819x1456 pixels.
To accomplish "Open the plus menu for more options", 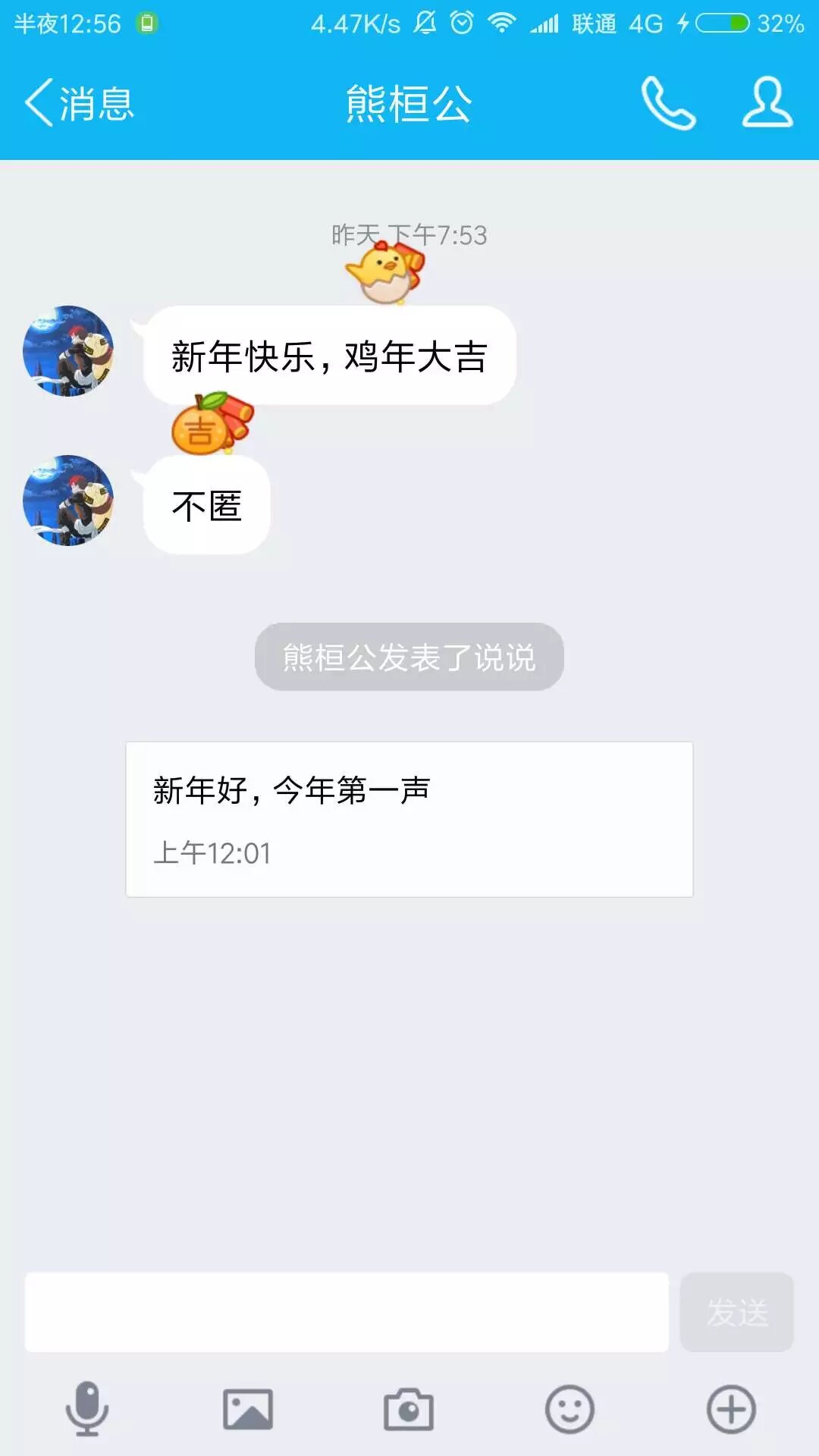I will pos(731,1409).
